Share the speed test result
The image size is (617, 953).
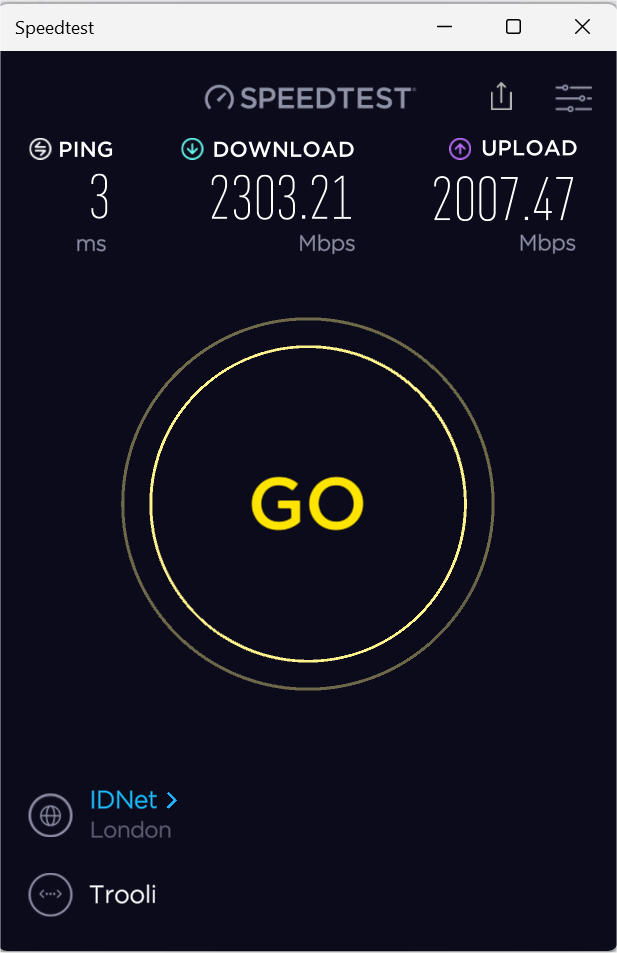(x=501, y=97)
